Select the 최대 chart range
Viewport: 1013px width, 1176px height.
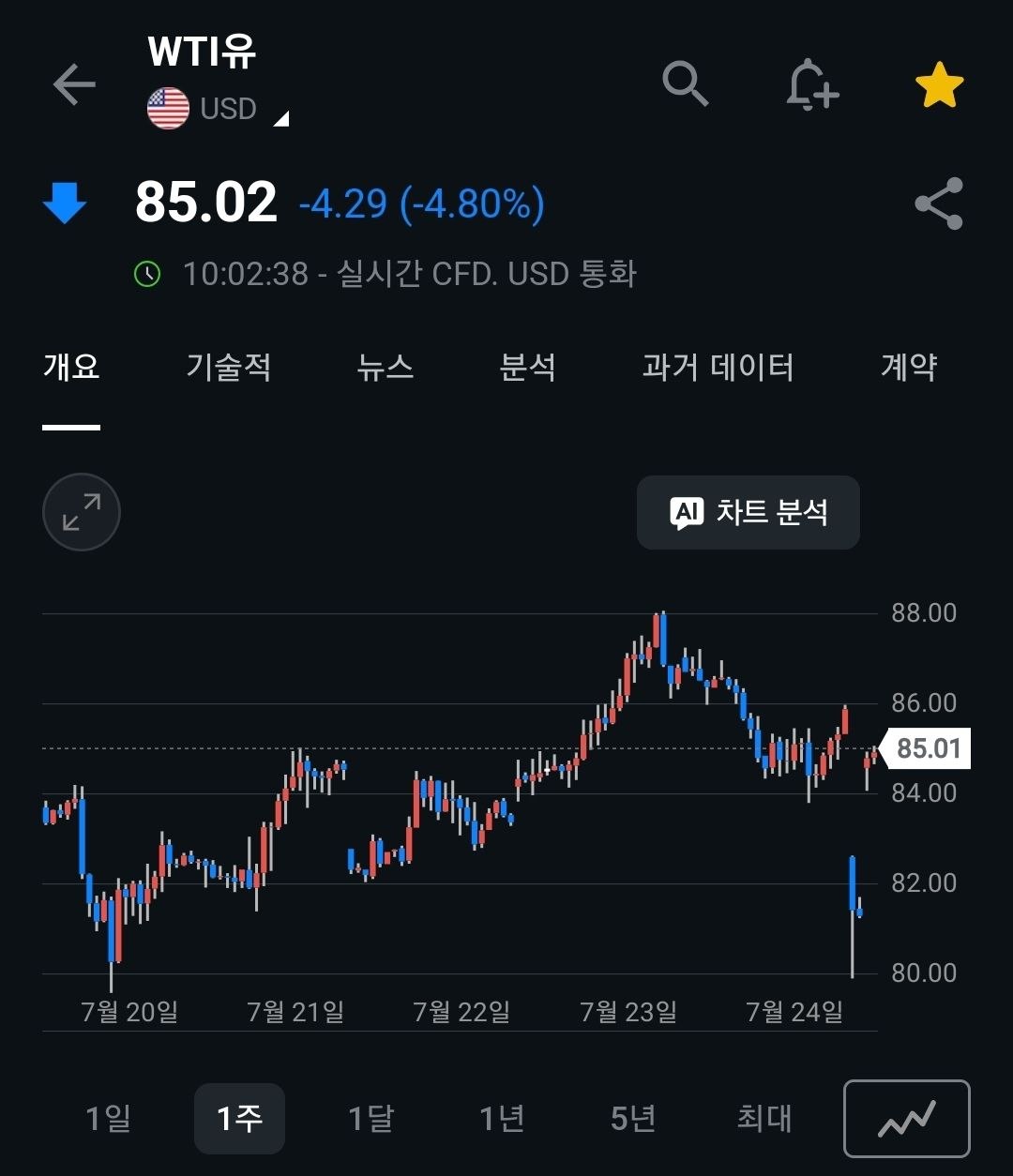coord(764,1118)
